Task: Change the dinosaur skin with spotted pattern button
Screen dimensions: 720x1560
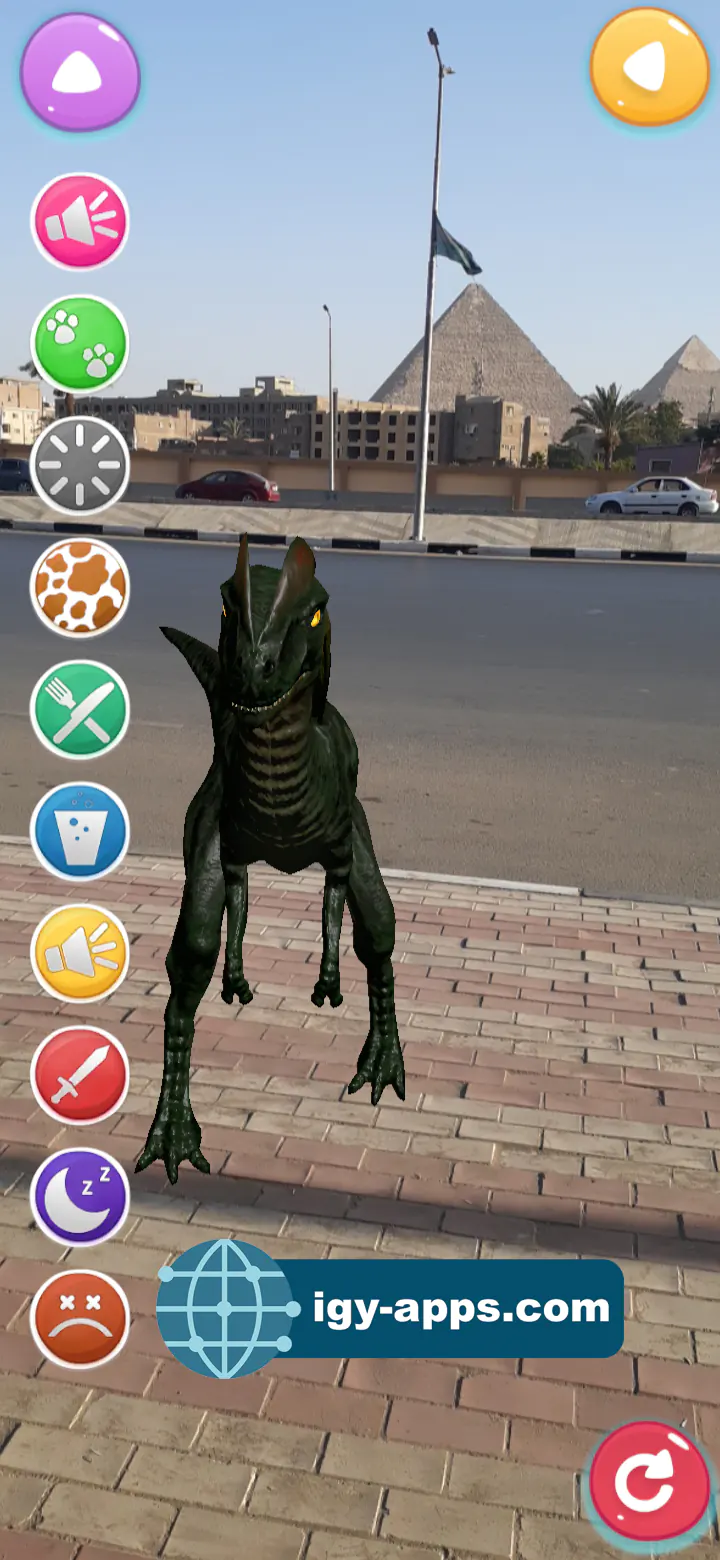Action: (x=80, y=587)
